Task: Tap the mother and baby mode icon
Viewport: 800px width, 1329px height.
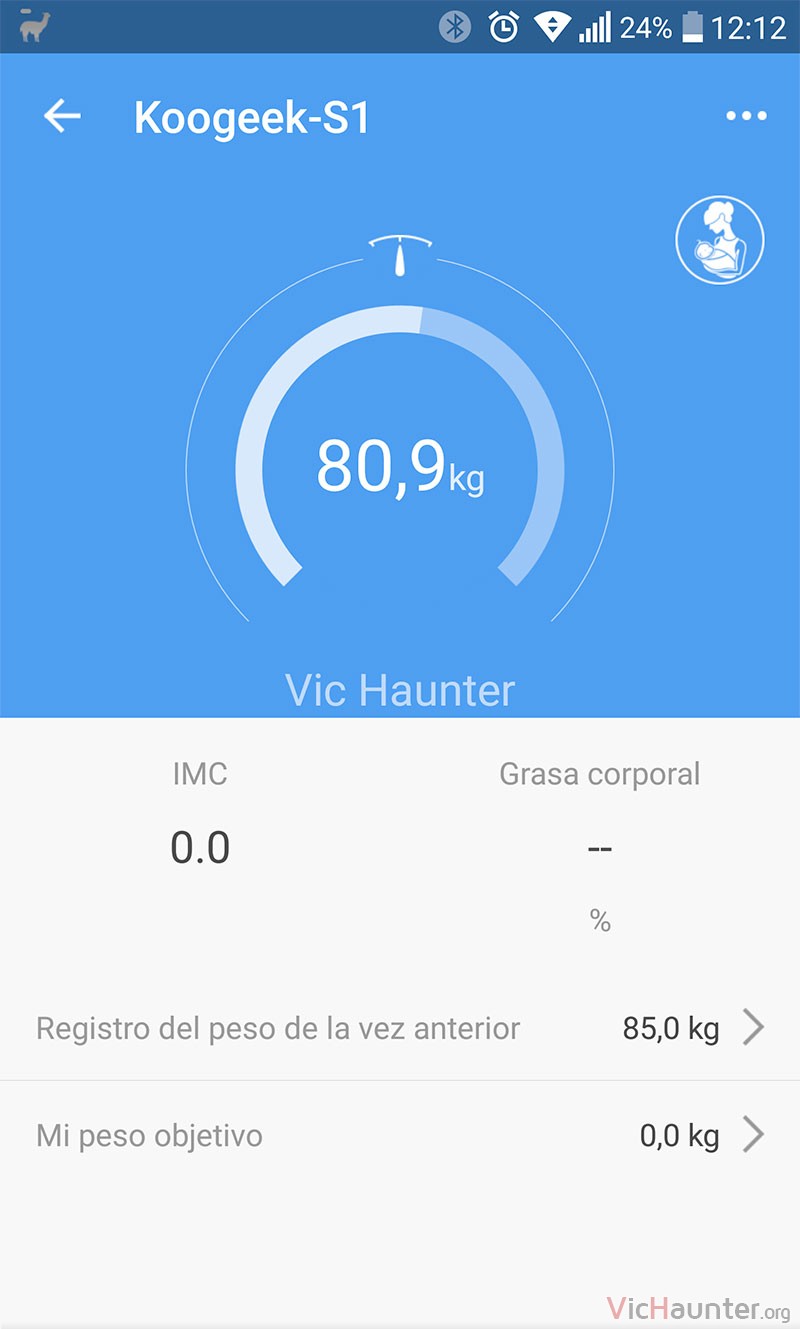Action: [720, 241]
